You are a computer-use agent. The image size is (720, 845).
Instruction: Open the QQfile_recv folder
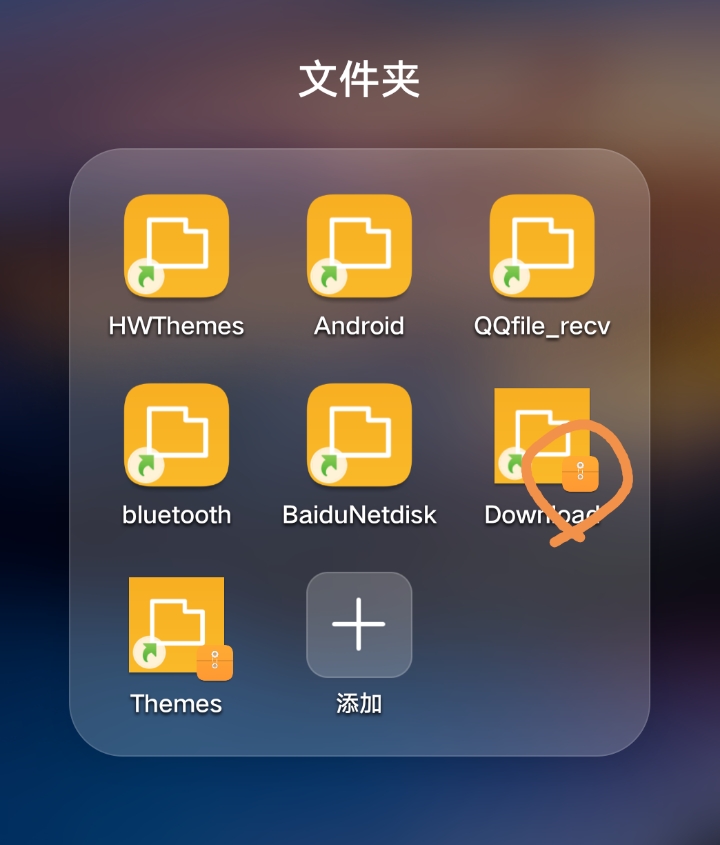(x=542, y=246)
